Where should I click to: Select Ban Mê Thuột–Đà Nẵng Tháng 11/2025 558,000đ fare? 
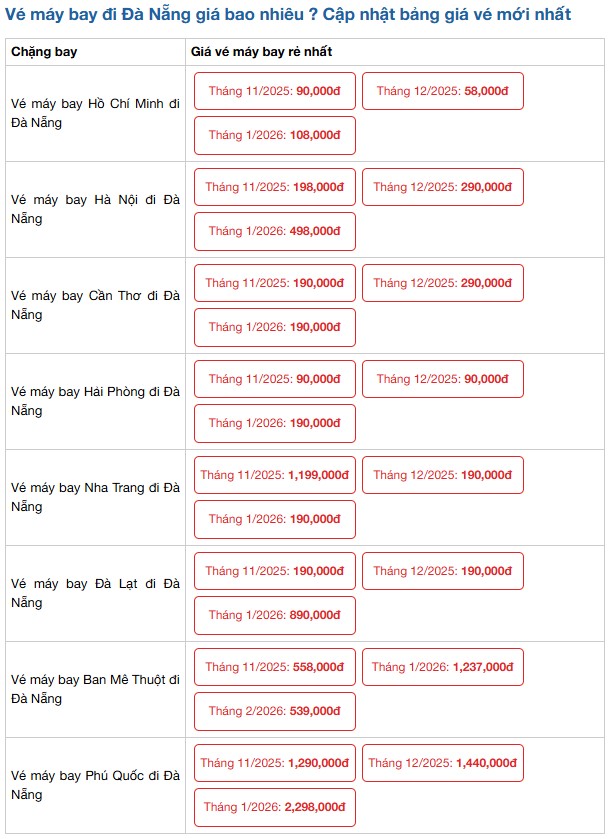click(x=274, y=667)
